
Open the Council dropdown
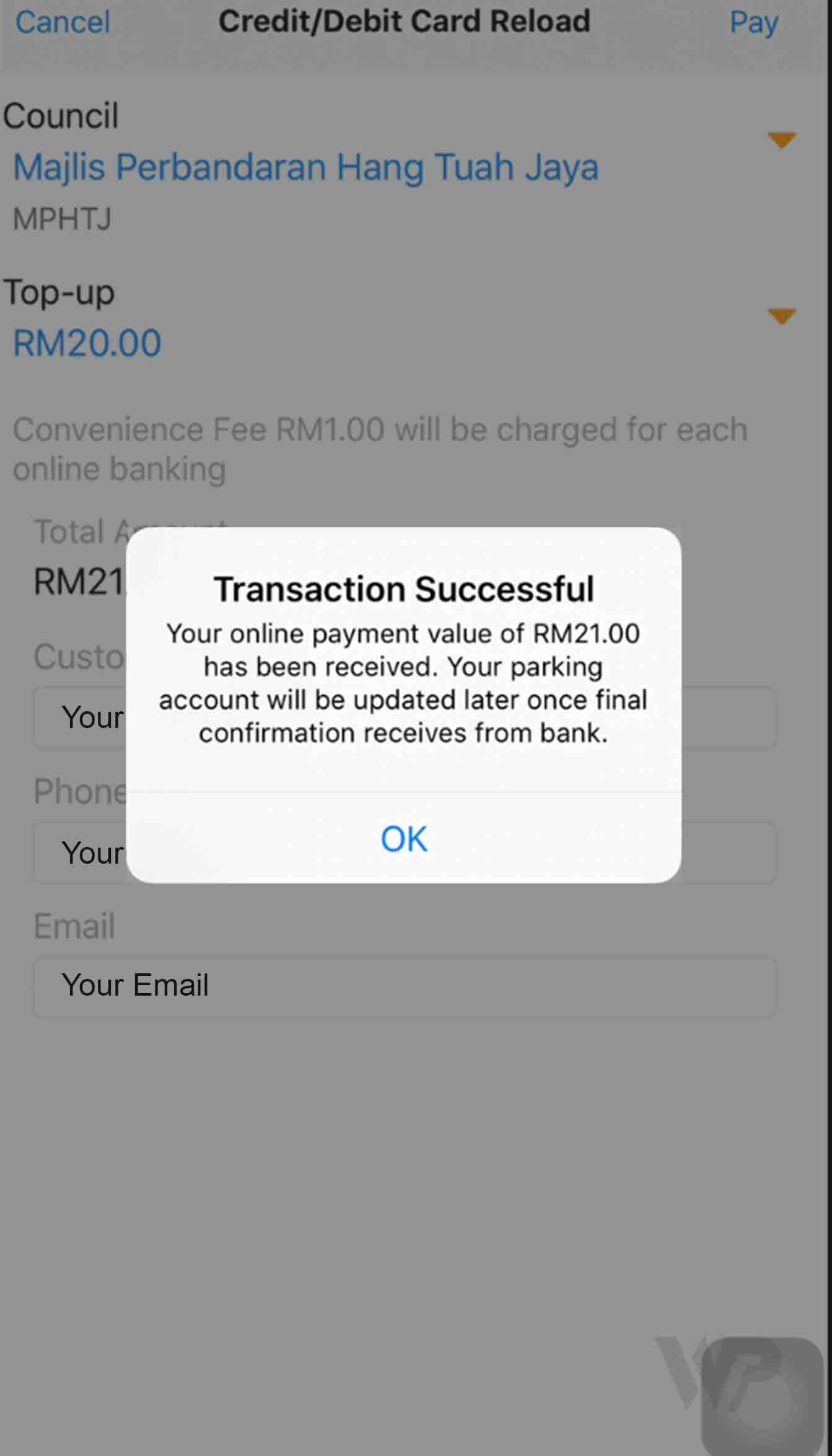[x=781, y=140]
